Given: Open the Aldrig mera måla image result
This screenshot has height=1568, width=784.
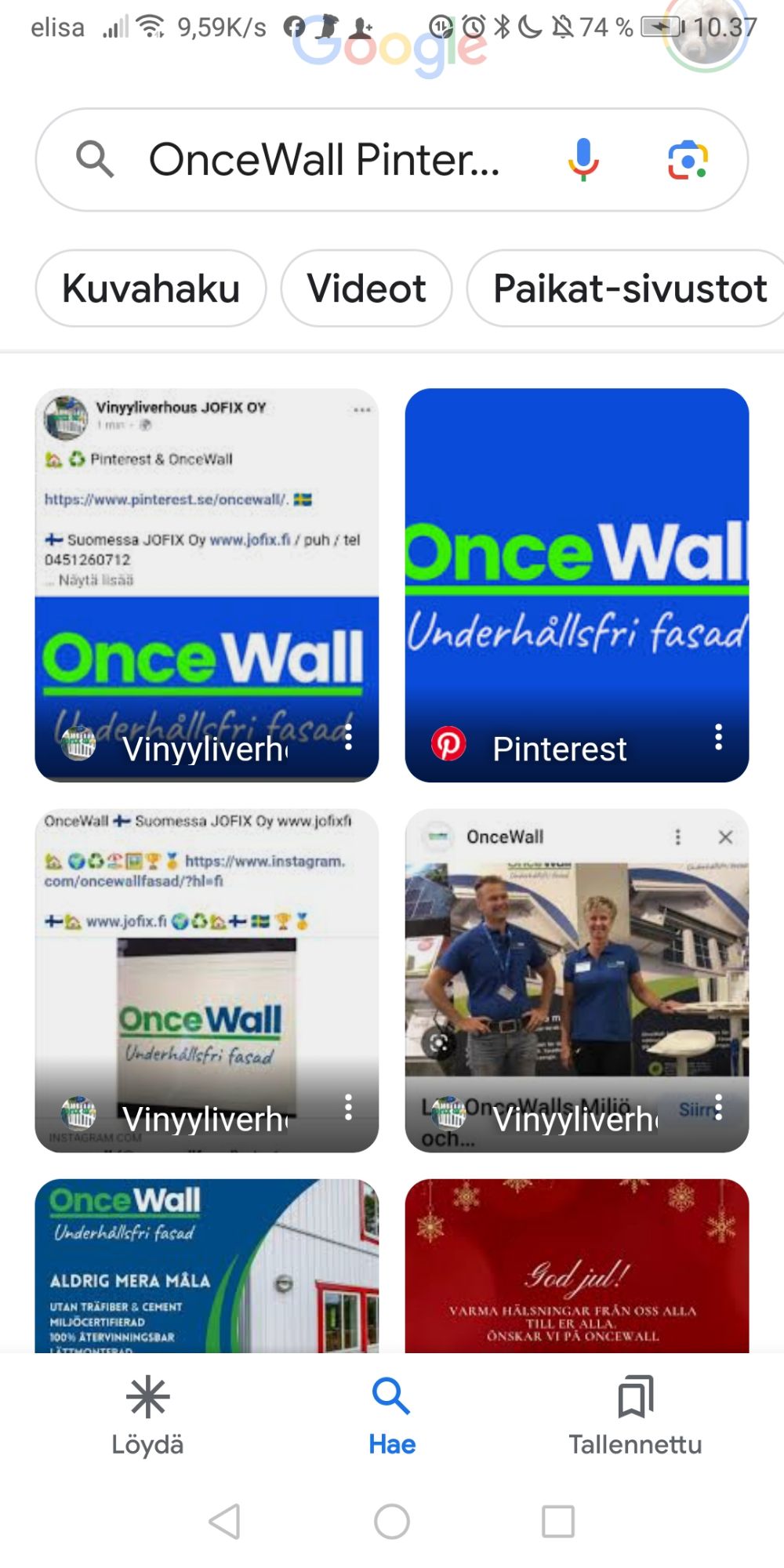Looking at the screenshot, I should point(206,1266).
